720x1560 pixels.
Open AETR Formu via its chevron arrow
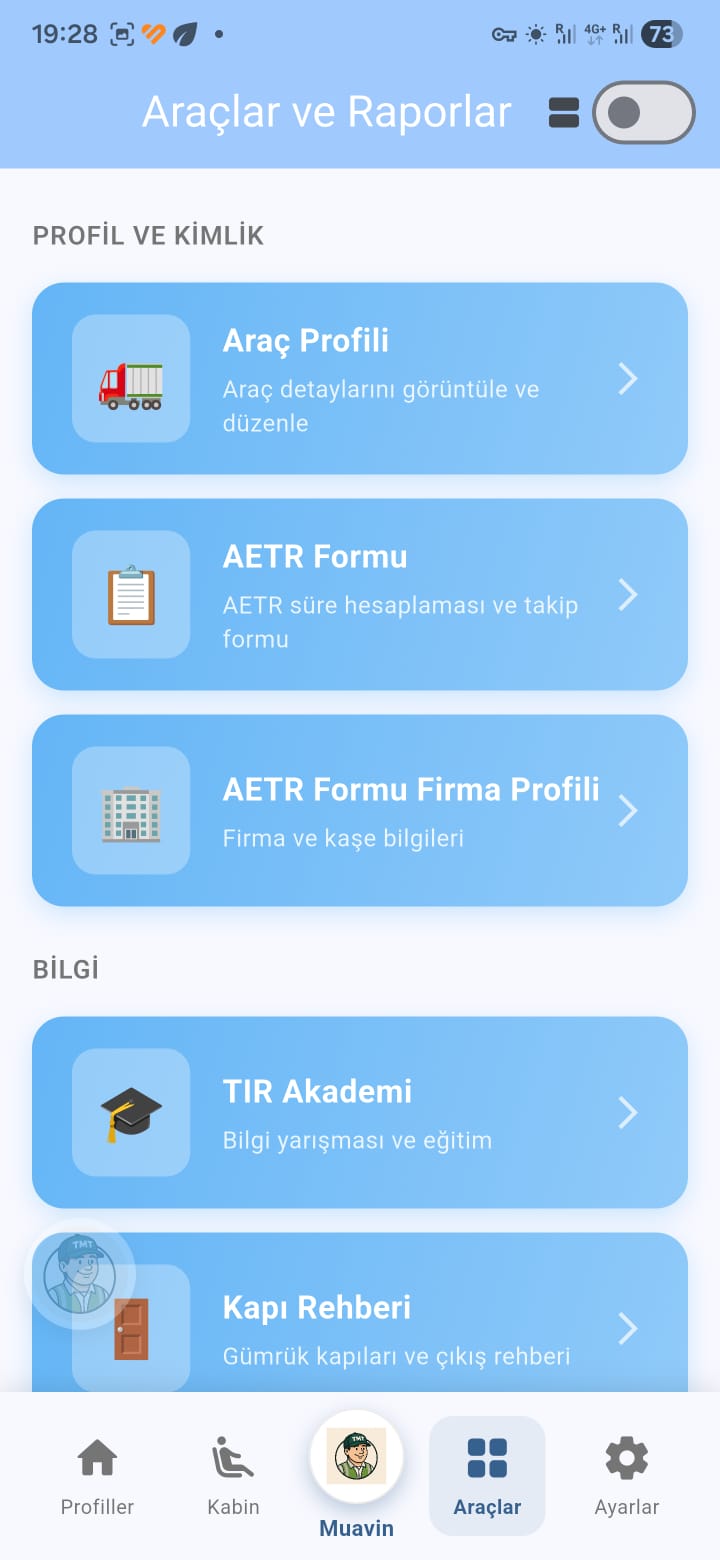(x=628, y=595)
